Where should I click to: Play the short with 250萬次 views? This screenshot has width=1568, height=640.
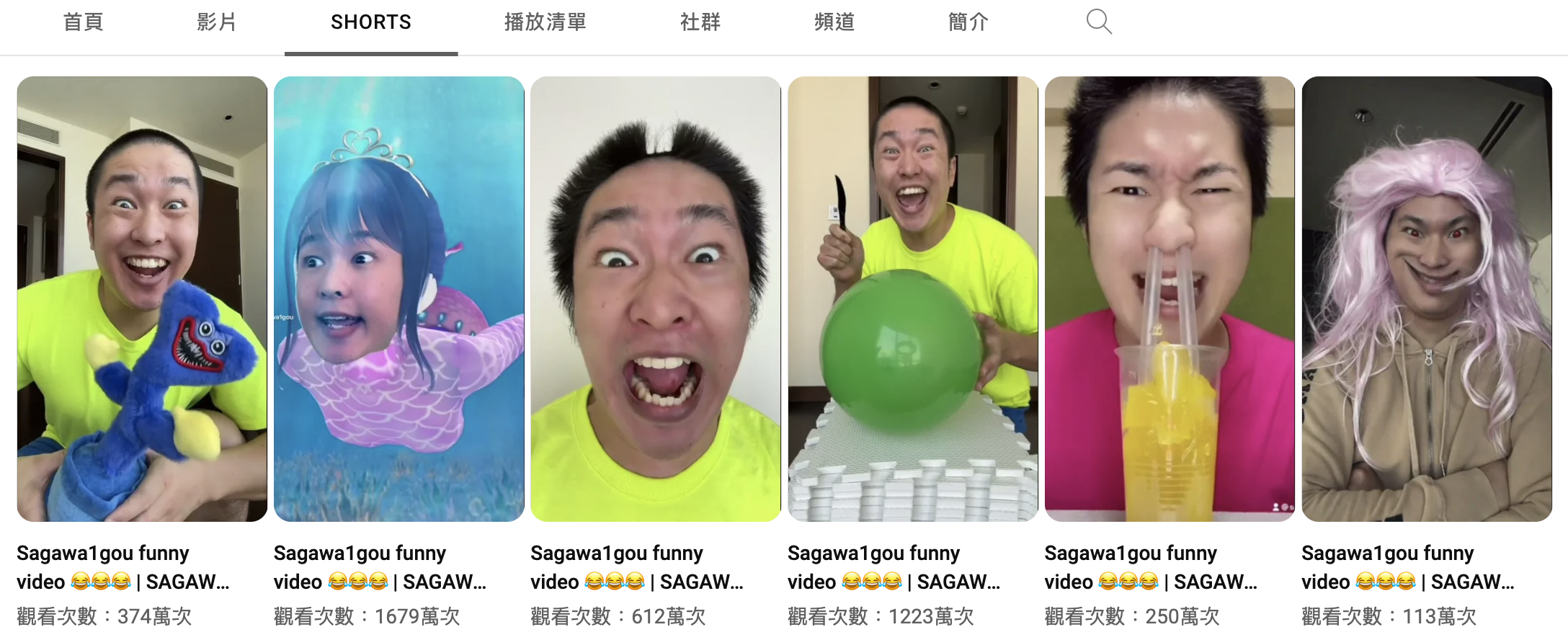pos(1170,299)
